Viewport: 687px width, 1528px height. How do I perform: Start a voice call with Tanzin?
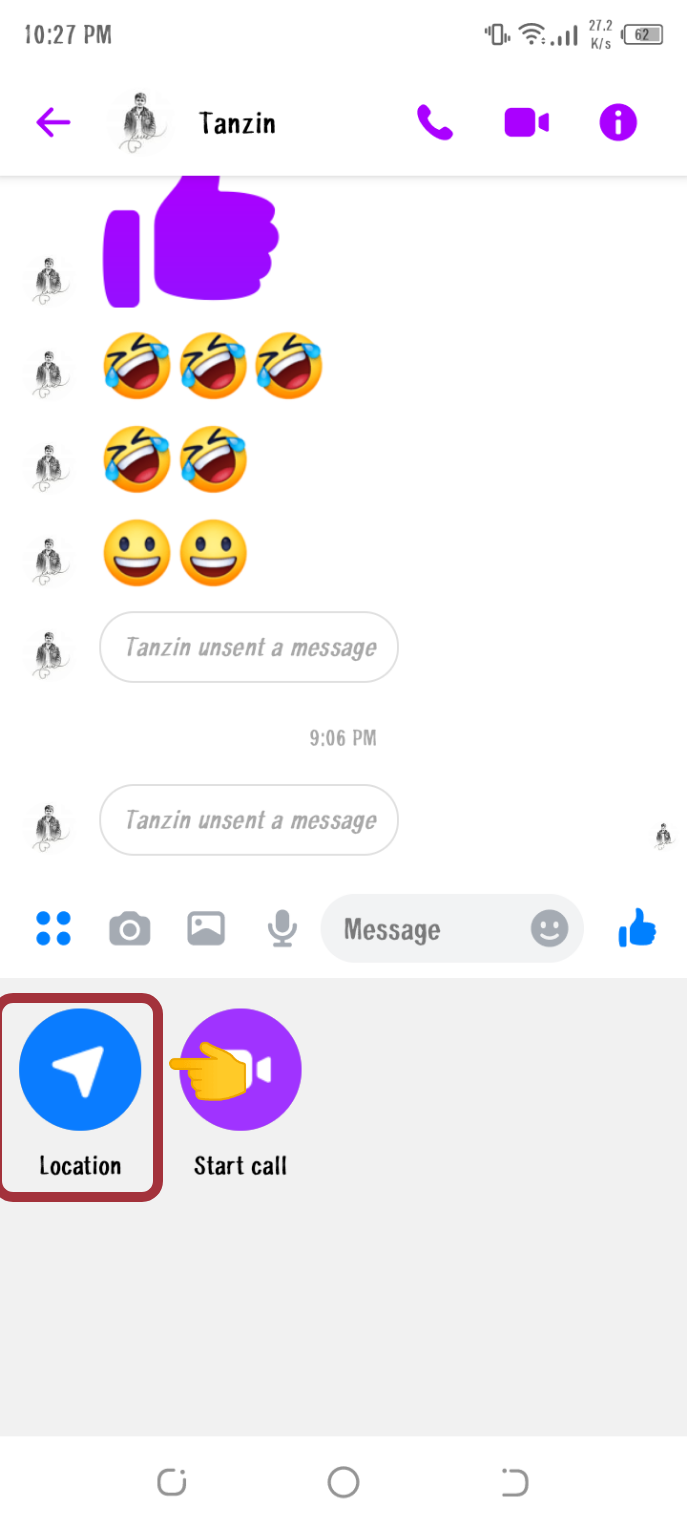click(435, 123)
